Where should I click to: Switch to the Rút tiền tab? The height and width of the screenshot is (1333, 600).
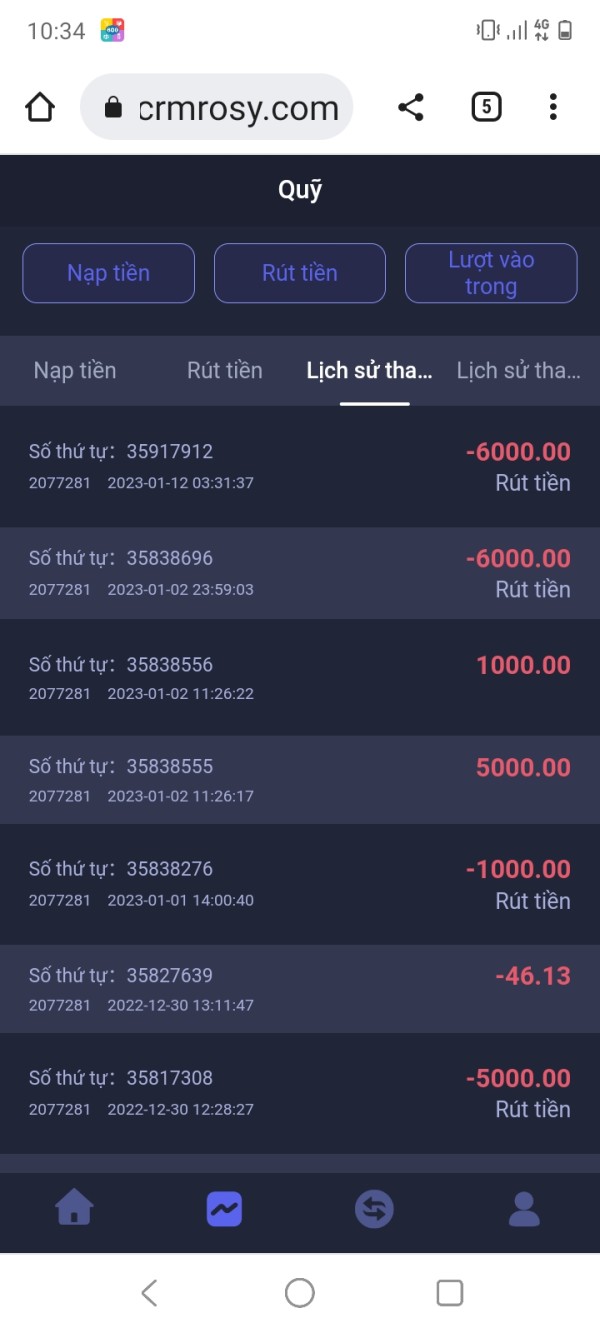[x=225, y=370]
